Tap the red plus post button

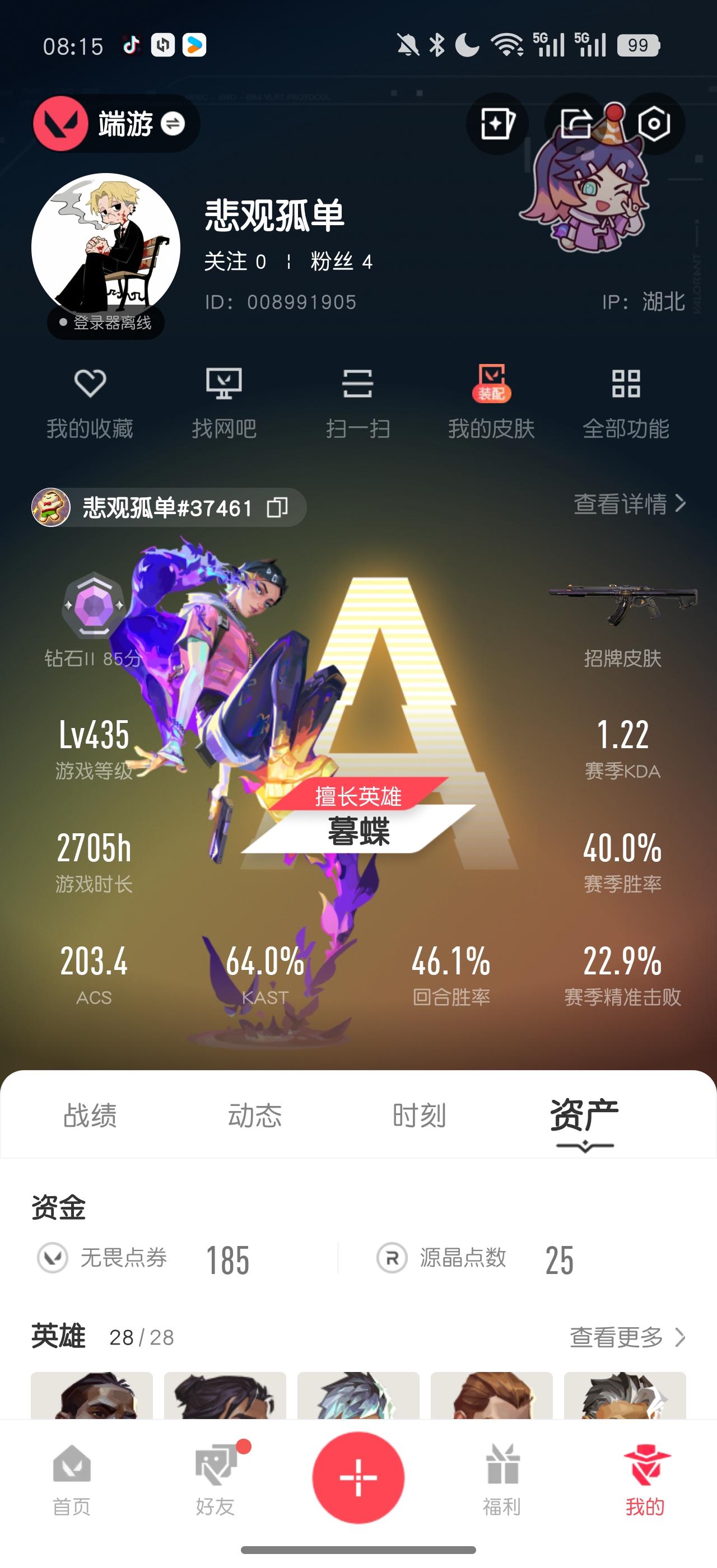tap(358, 1479)
